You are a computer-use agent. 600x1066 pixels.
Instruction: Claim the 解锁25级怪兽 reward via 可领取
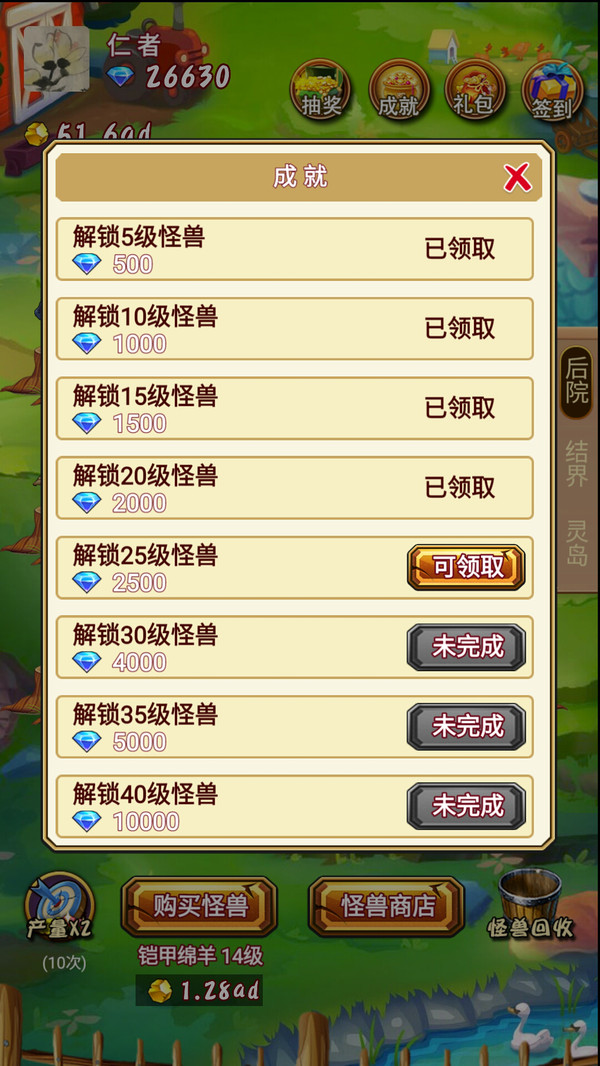[465, 568]
